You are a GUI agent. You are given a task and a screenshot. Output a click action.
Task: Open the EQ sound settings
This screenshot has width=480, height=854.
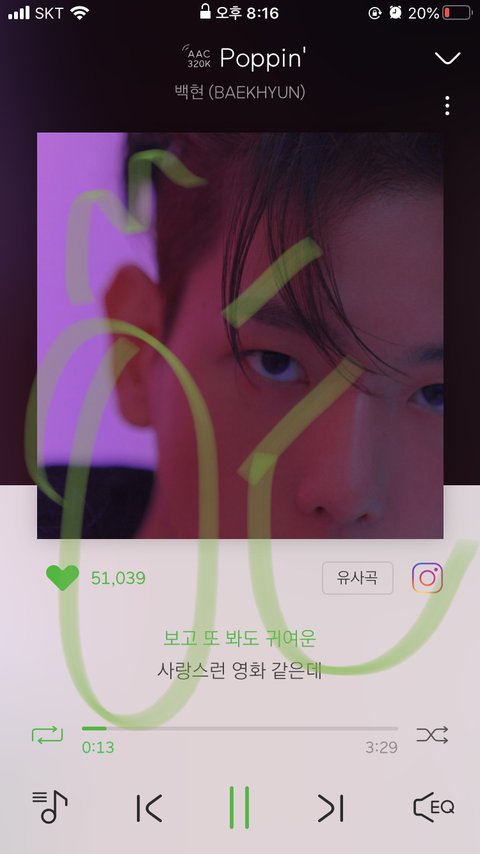434,807
